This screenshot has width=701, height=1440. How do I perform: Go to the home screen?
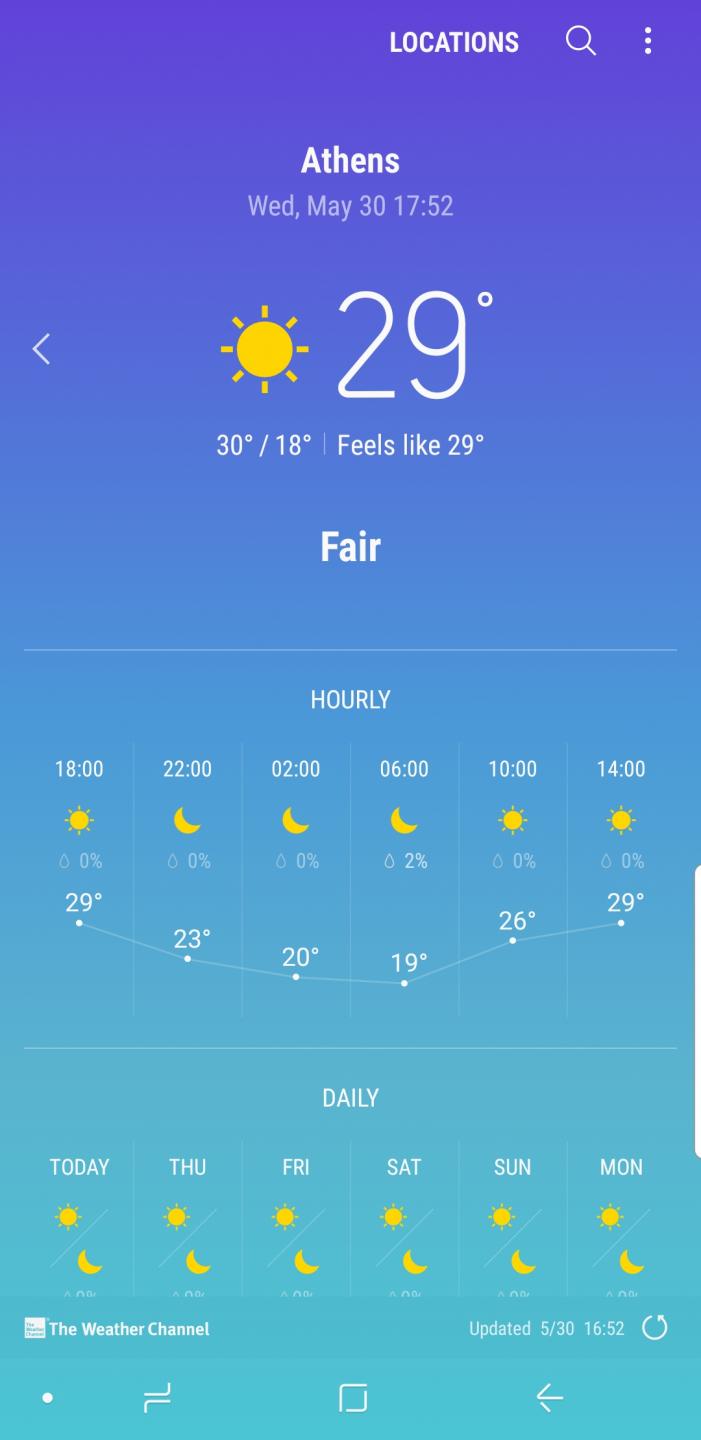pyautogui.click(x=353, y=1397)
